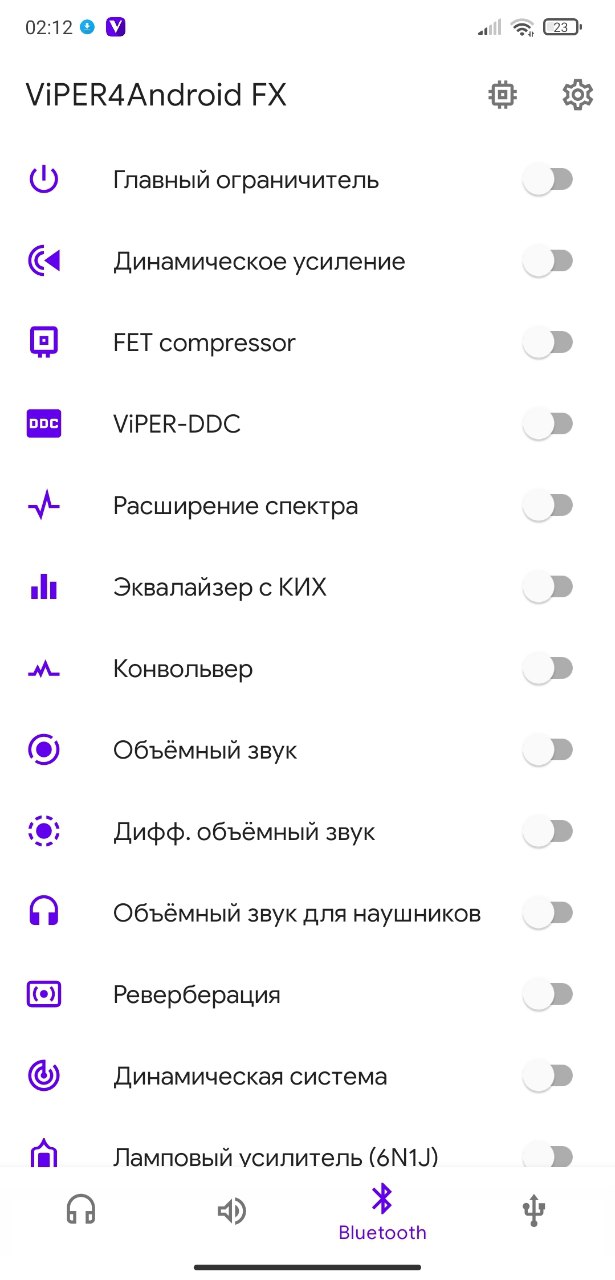The image size is (615, 1280).
Task: Turn on Динамическое усиление
Action: click(x=547, y=262)
